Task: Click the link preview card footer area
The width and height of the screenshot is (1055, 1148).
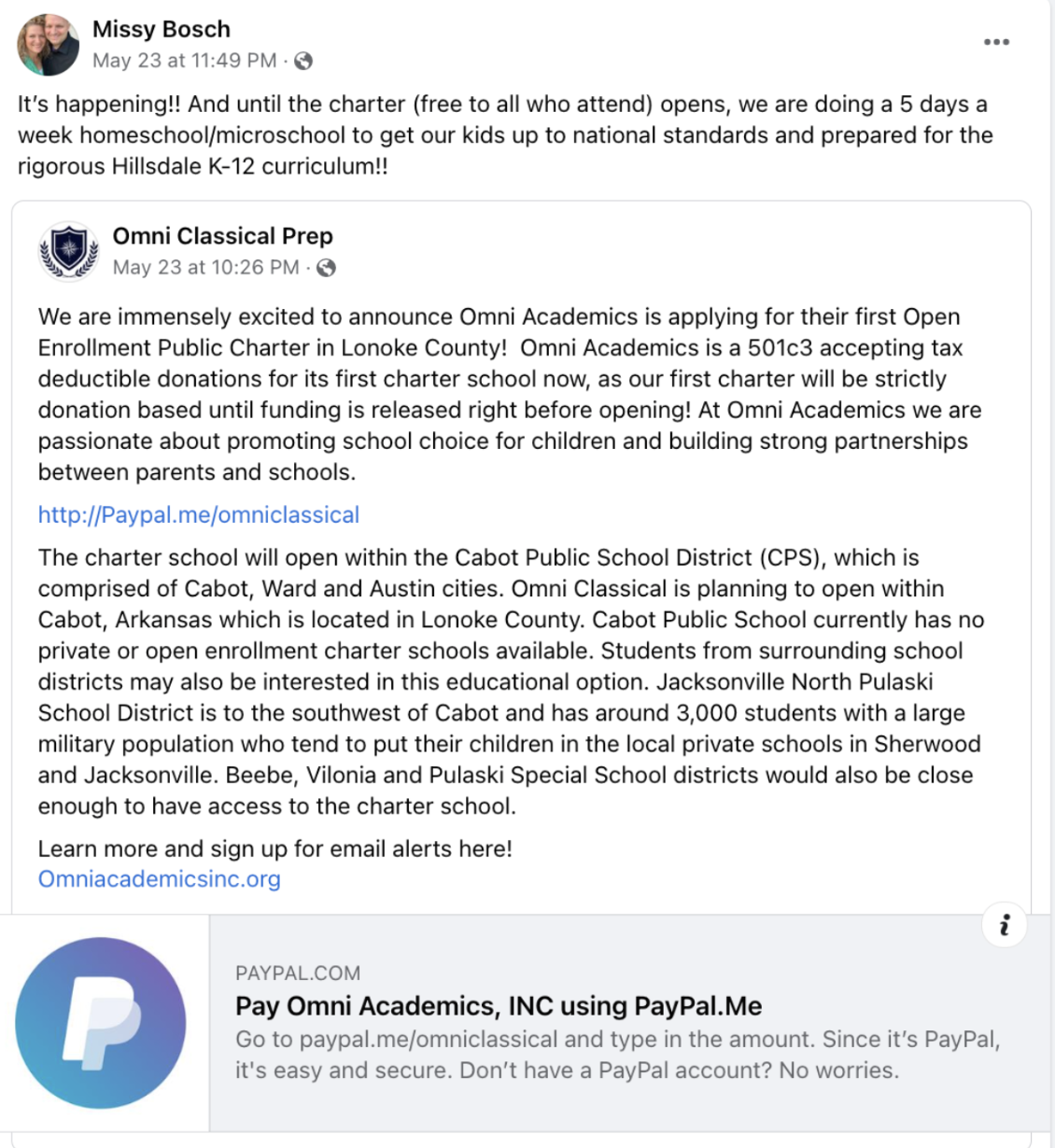Action: point(527,1024)
